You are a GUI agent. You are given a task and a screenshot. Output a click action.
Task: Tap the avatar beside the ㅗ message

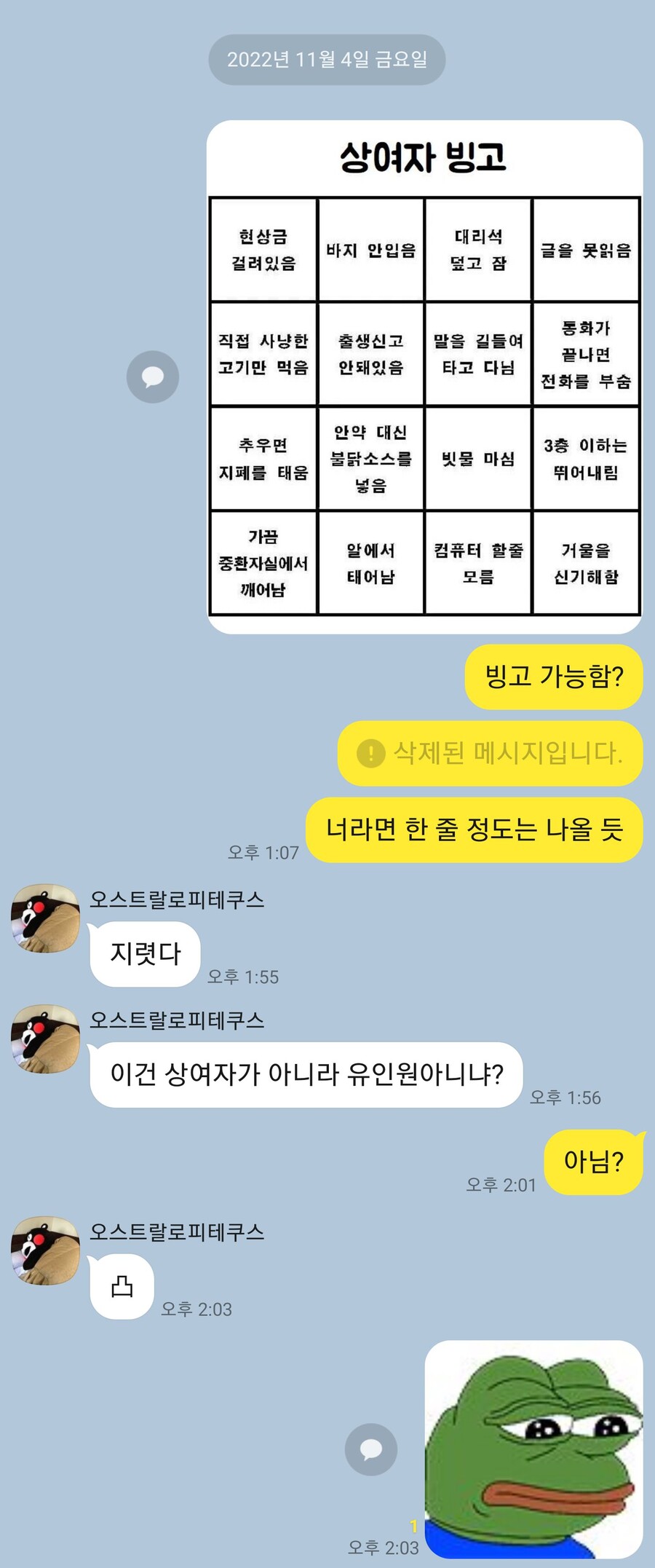(x=45, y=1250)
